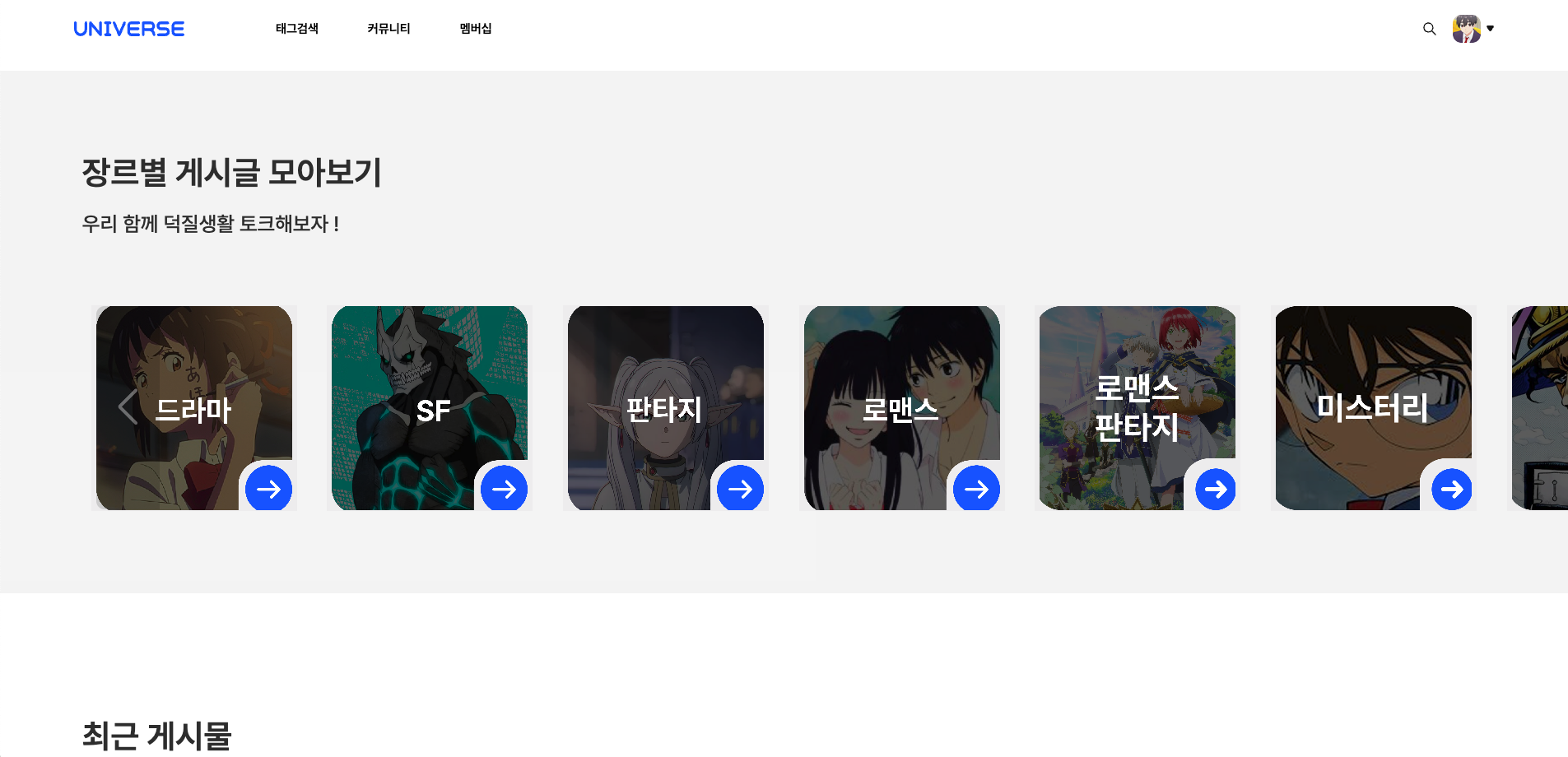Open 멤버십 page
Image resolution: width=1568 pixels, height=757 pixels.
click(476, 29)
